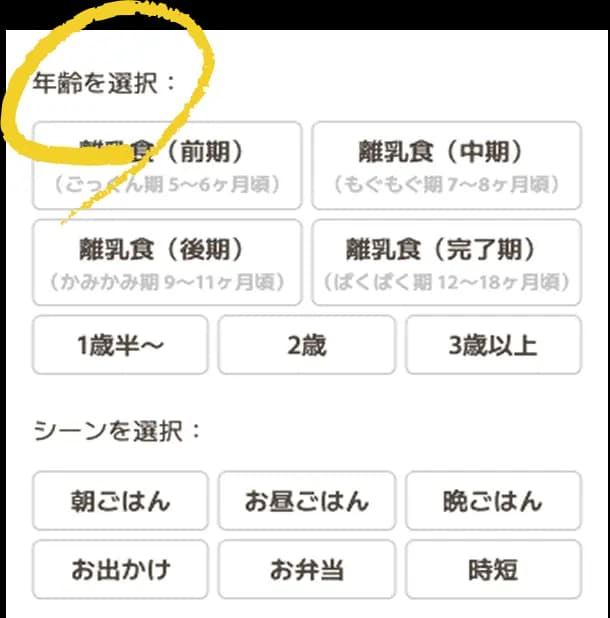Select the お弁当 scene

pyautogui.click(x=307, y=570)
